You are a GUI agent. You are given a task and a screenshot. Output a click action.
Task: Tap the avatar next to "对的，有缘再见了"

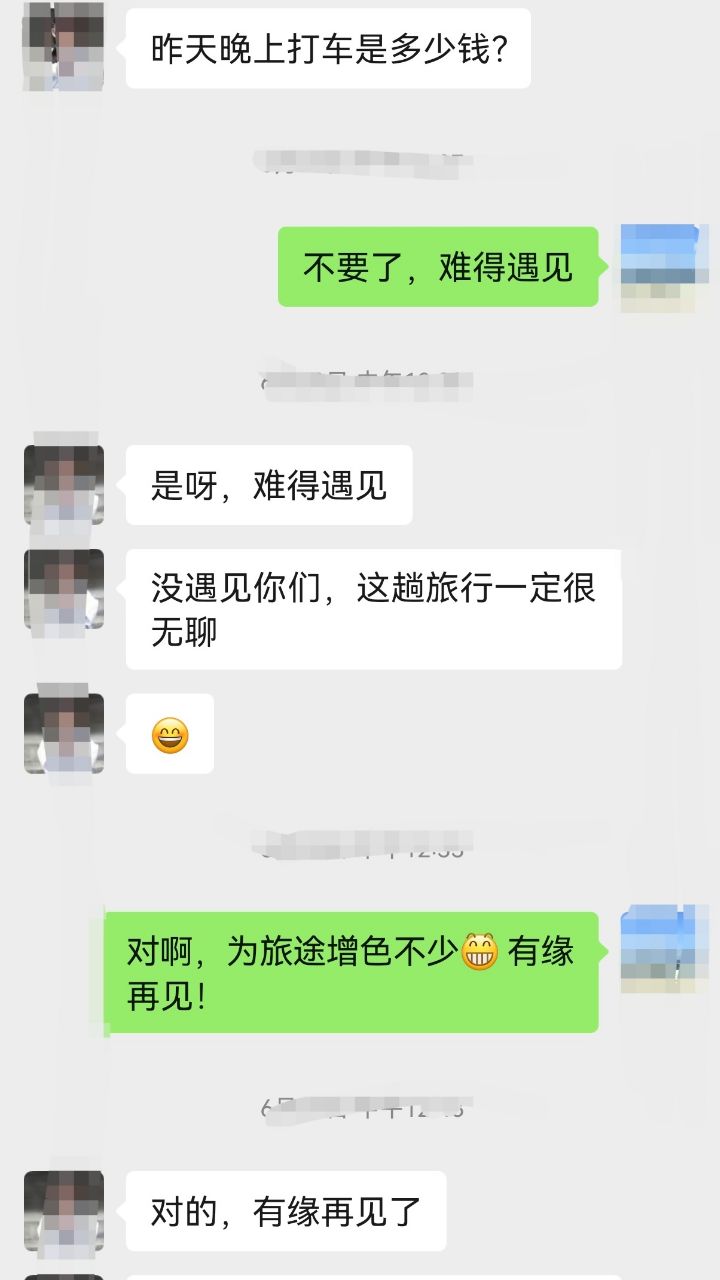pyautogui.click(x=64, y=1212)
